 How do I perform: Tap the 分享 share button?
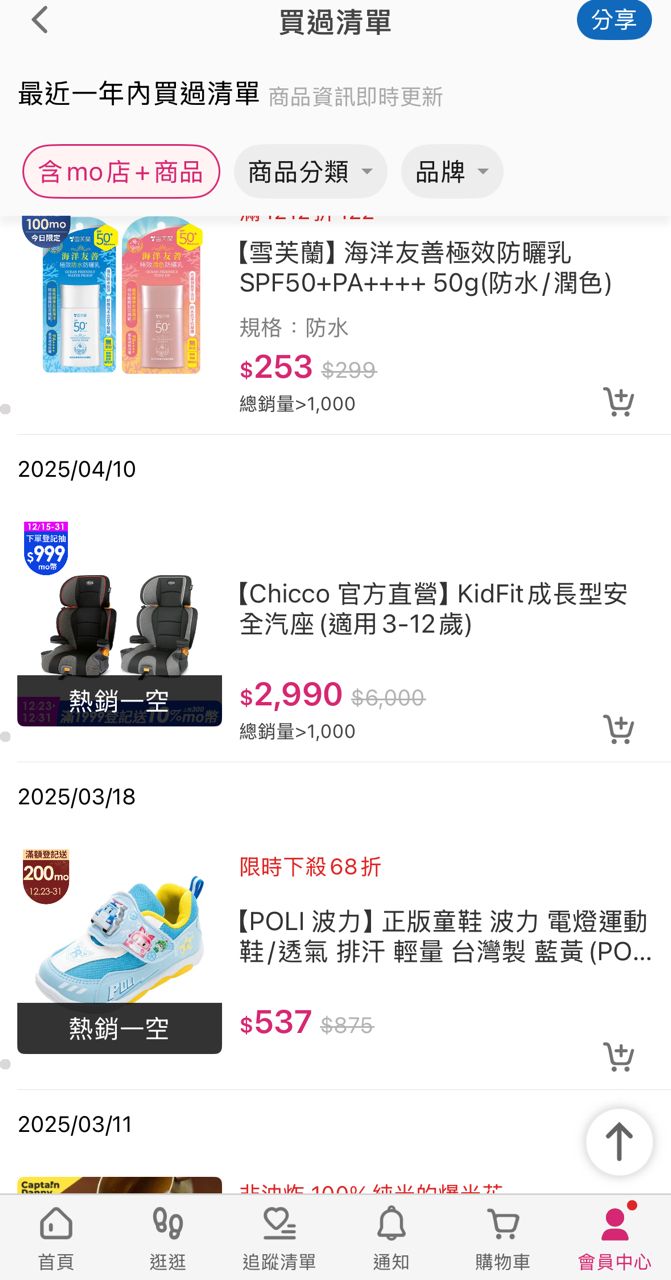coord(614,21)
